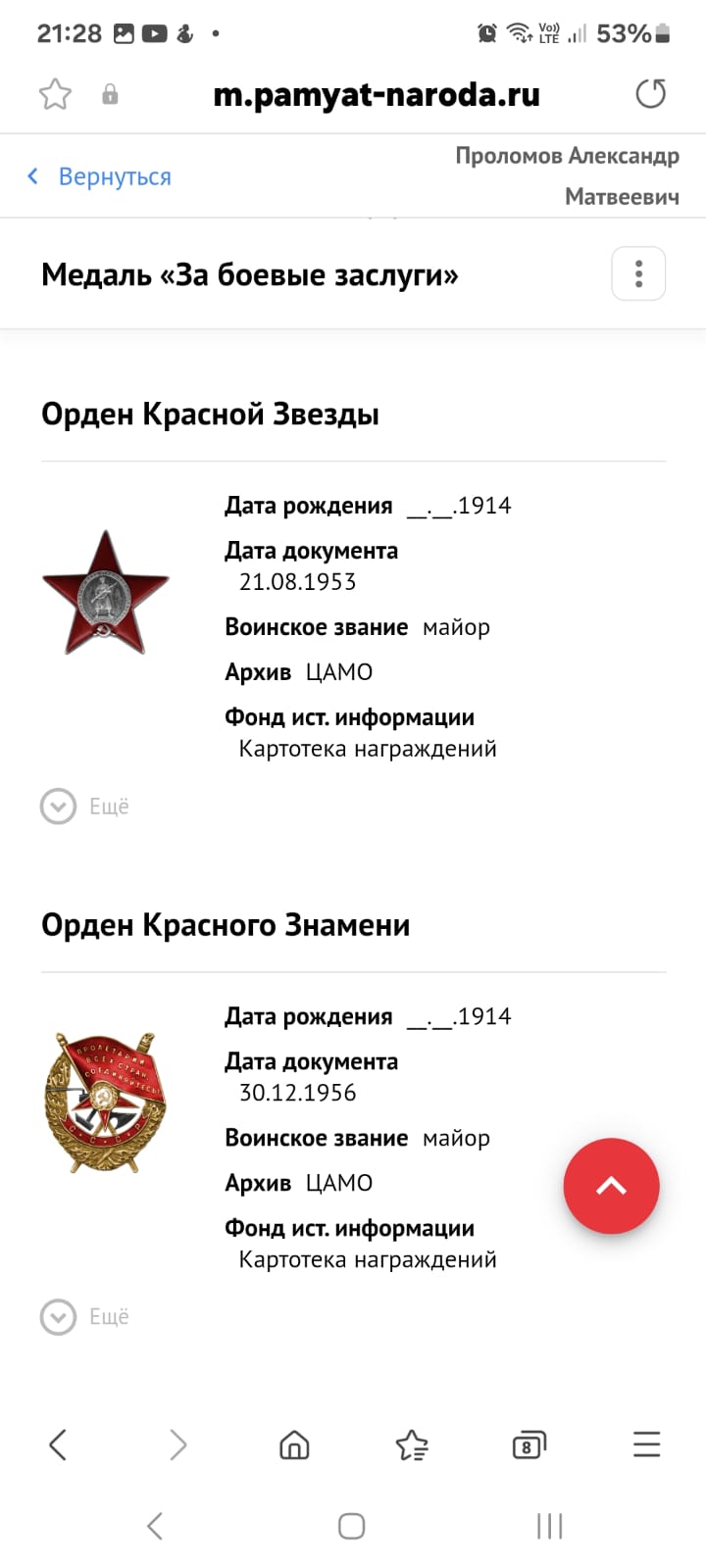The height and width of the screenshot is (1568, 706).
Task: Go to the previous page in the browser
Action: click(x=58, y=1445)
